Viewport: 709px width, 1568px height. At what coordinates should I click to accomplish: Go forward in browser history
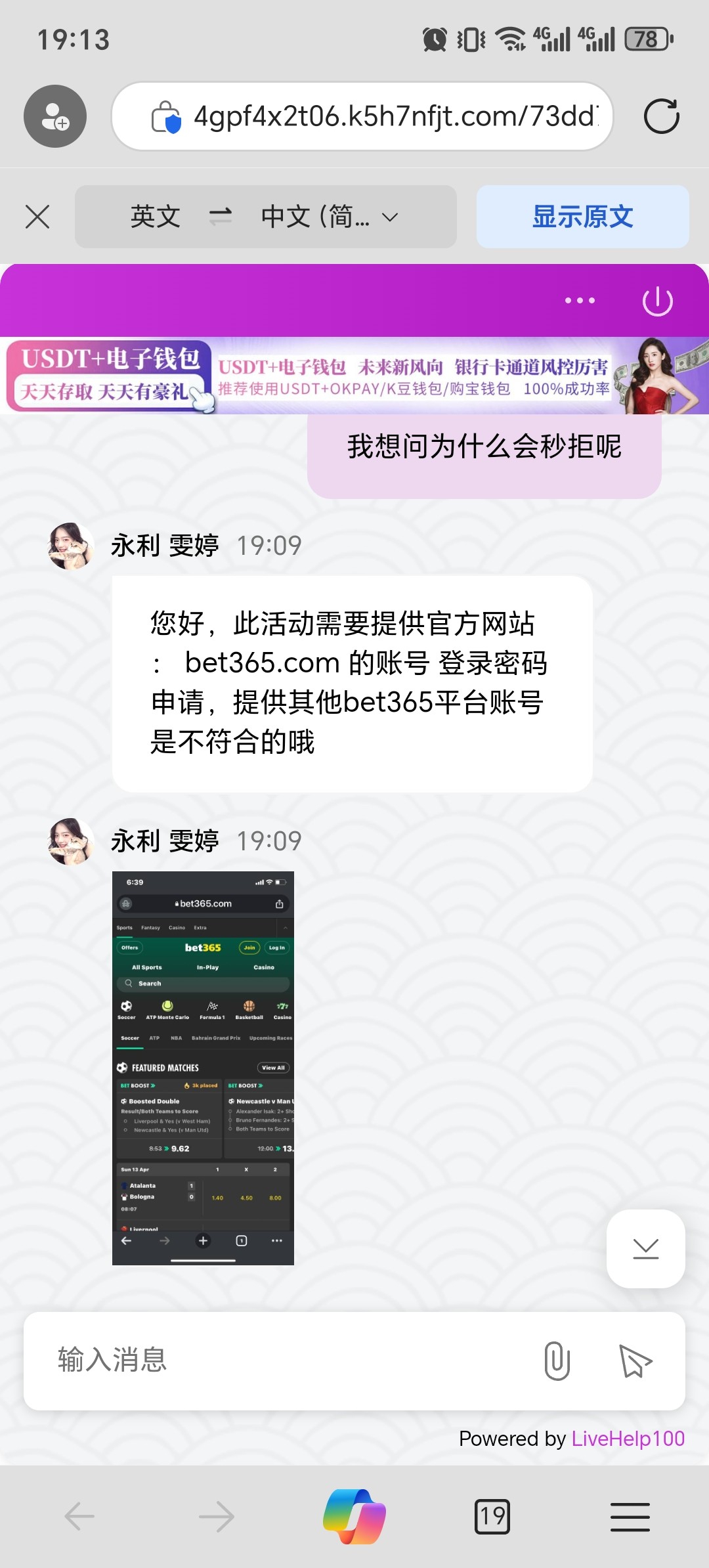[x=216, y=1516]
